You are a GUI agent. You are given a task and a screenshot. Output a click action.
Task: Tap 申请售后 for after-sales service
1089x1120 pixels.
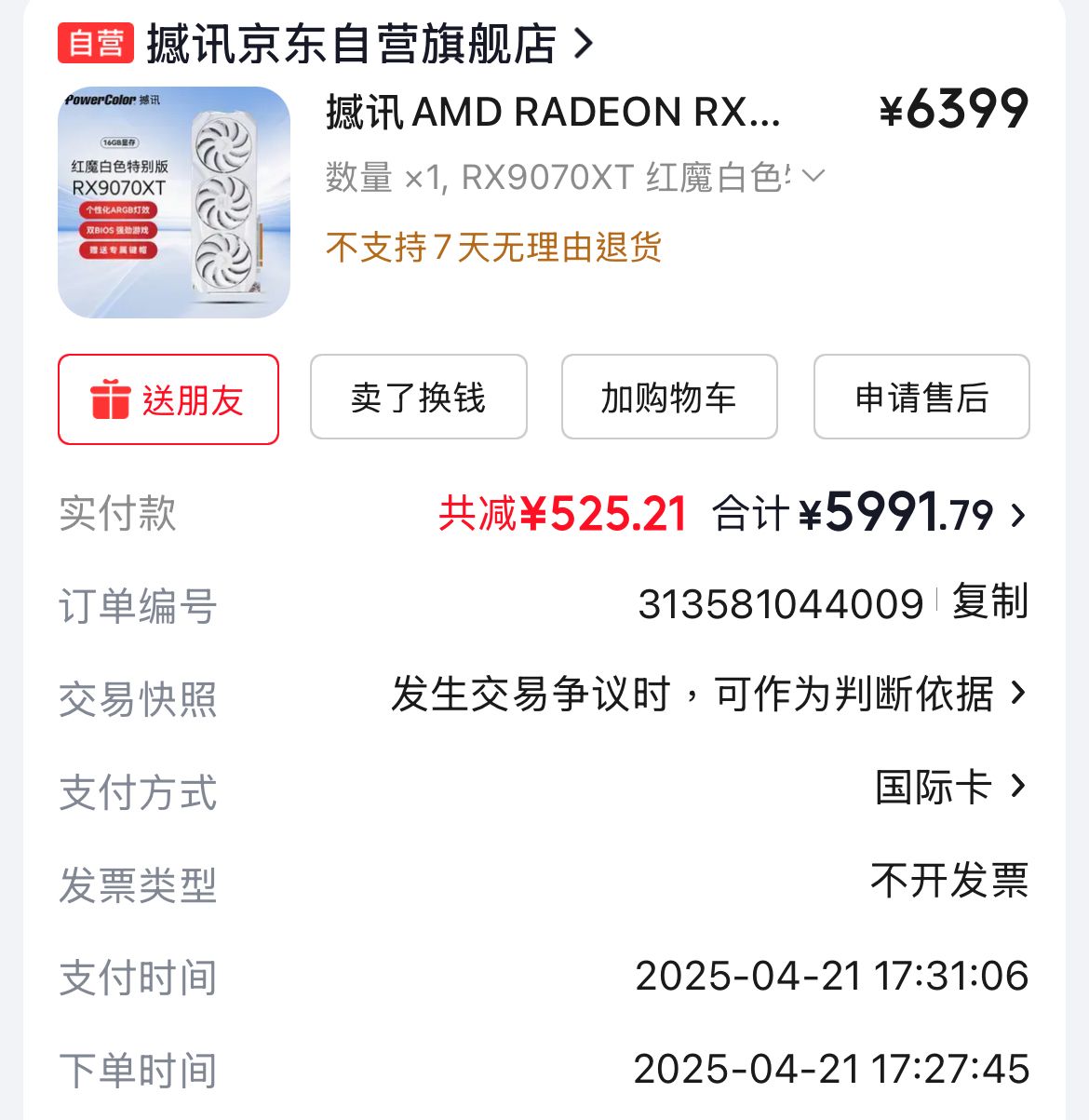(x=921, y=398)
